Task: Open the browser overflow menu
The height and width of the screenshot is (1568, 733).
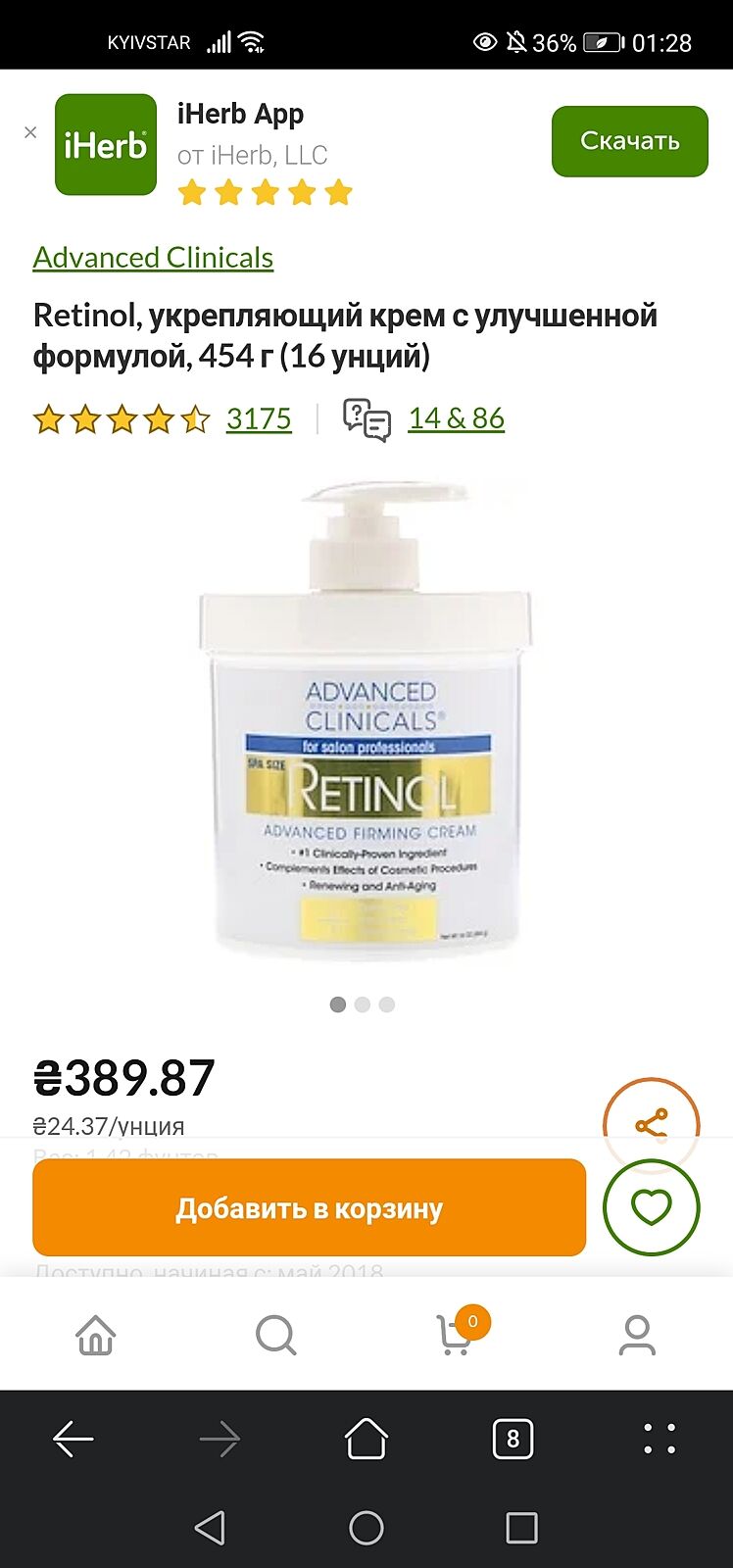Action: pyautogui.click(x=660, y=1440)
